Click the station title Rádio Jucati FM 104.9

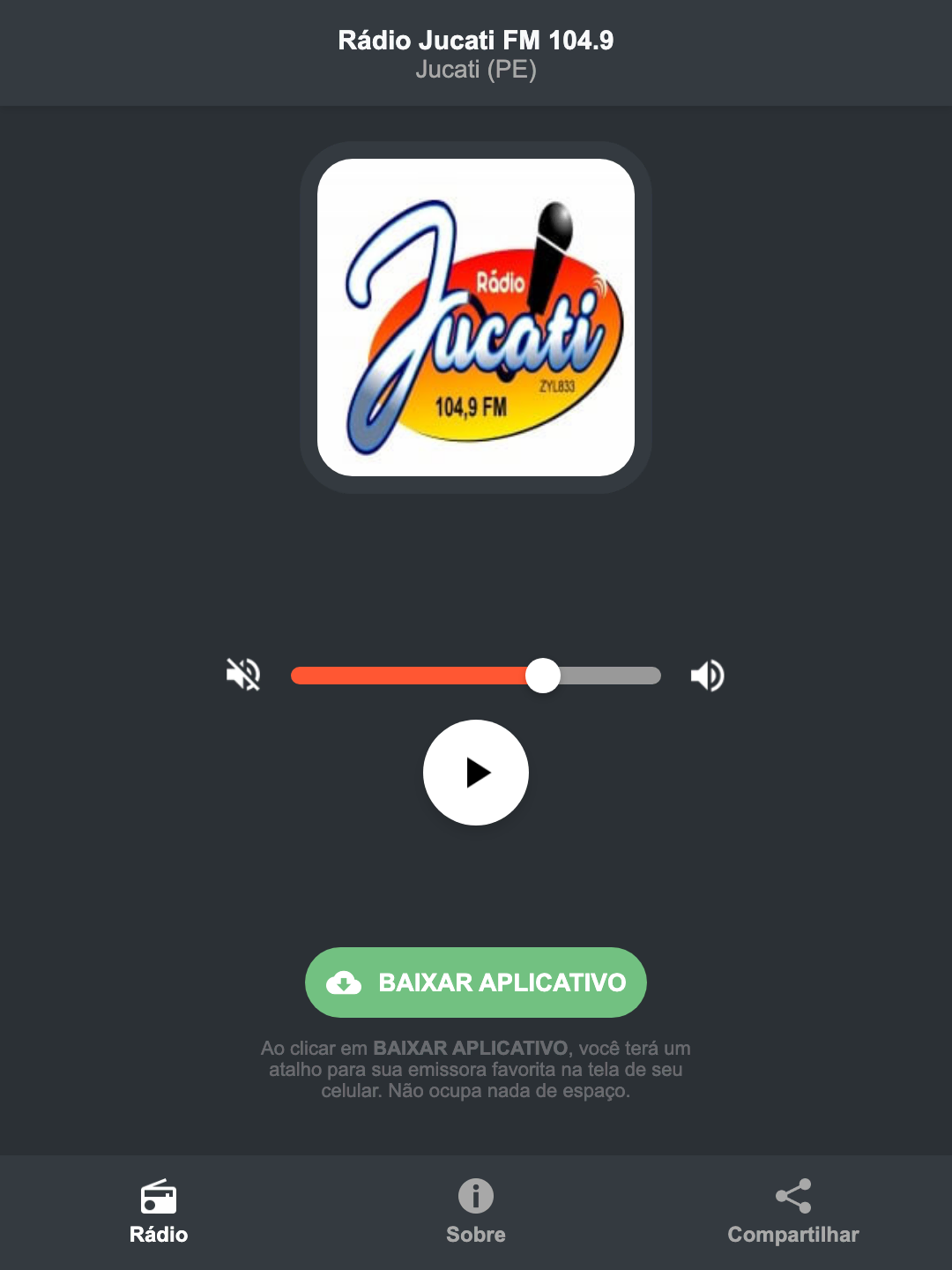click(475, 40)
